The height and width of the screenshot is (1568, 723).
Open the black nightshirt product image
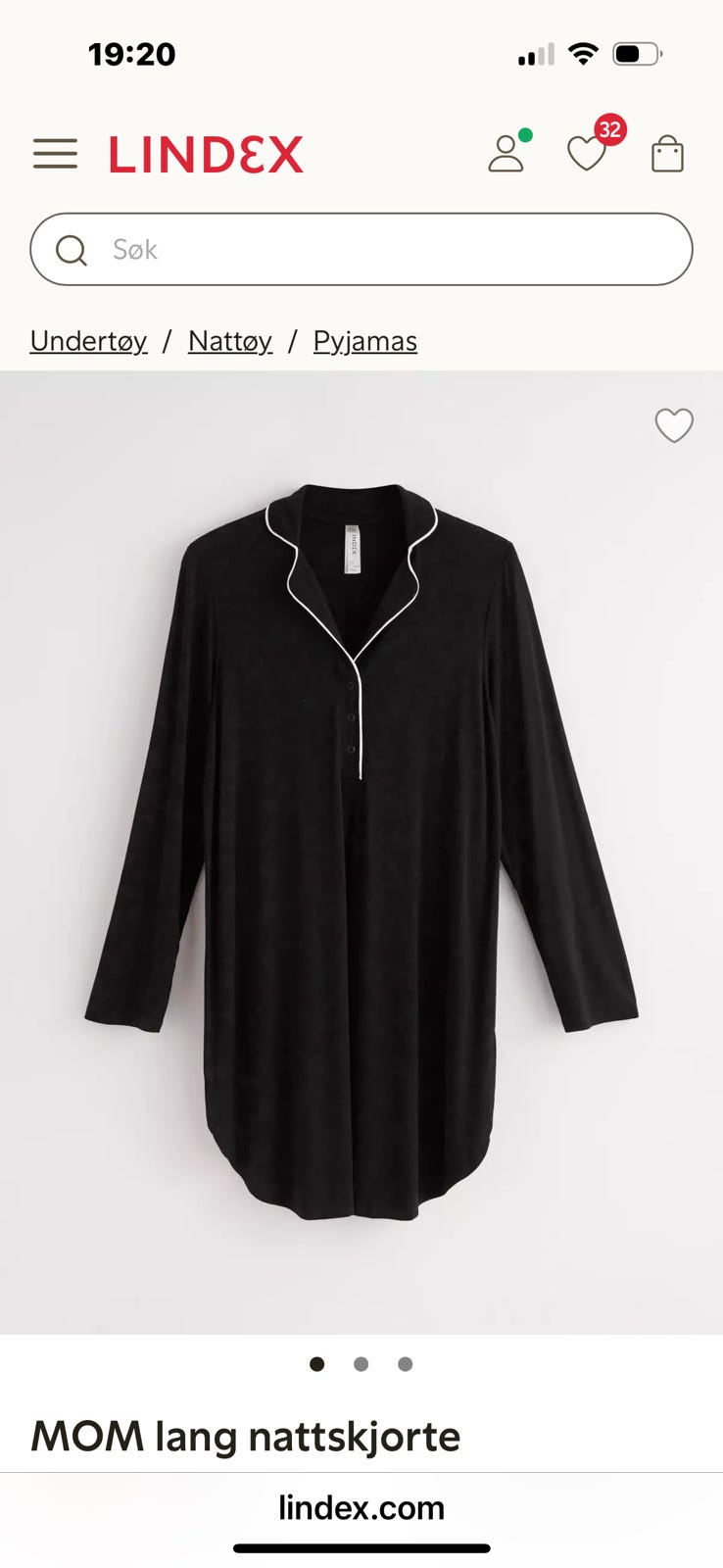361,853
